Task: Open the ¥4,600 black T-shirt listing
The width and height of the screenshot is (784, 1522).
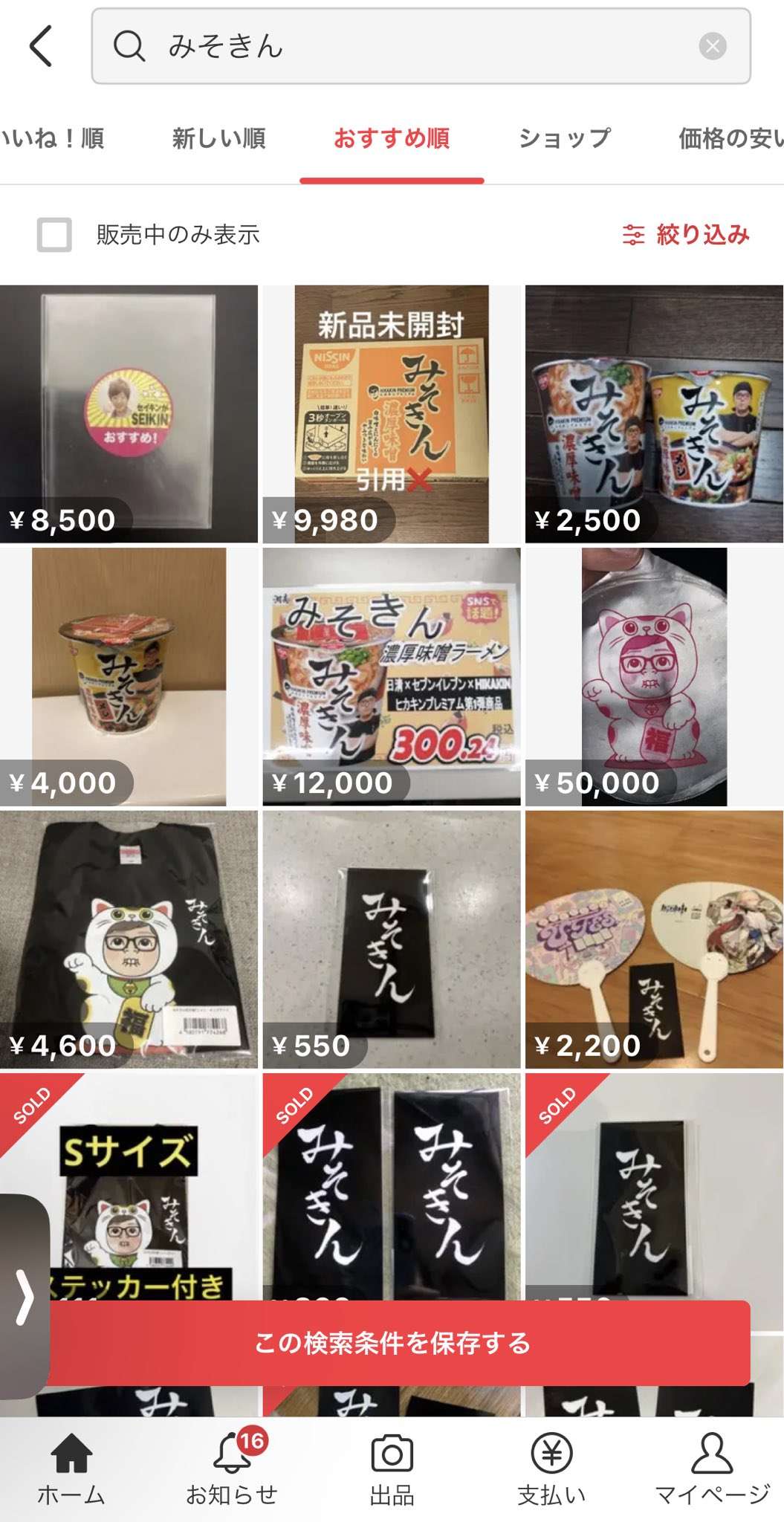Action: pyautogui.click(x=129, y=939)
